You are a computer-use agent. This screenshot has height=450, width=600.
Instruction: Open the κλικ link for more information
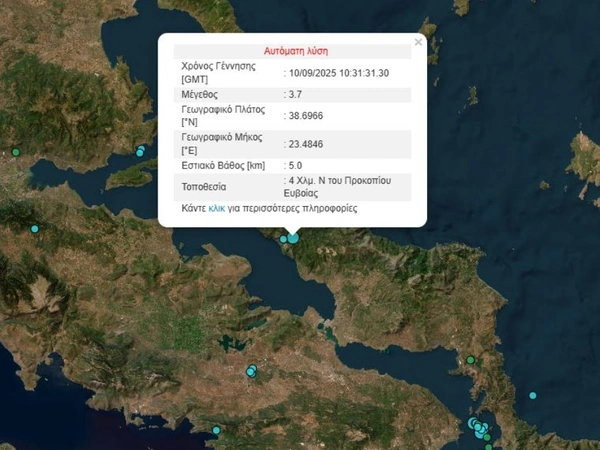pyautogui.click(x=216, y=208)
